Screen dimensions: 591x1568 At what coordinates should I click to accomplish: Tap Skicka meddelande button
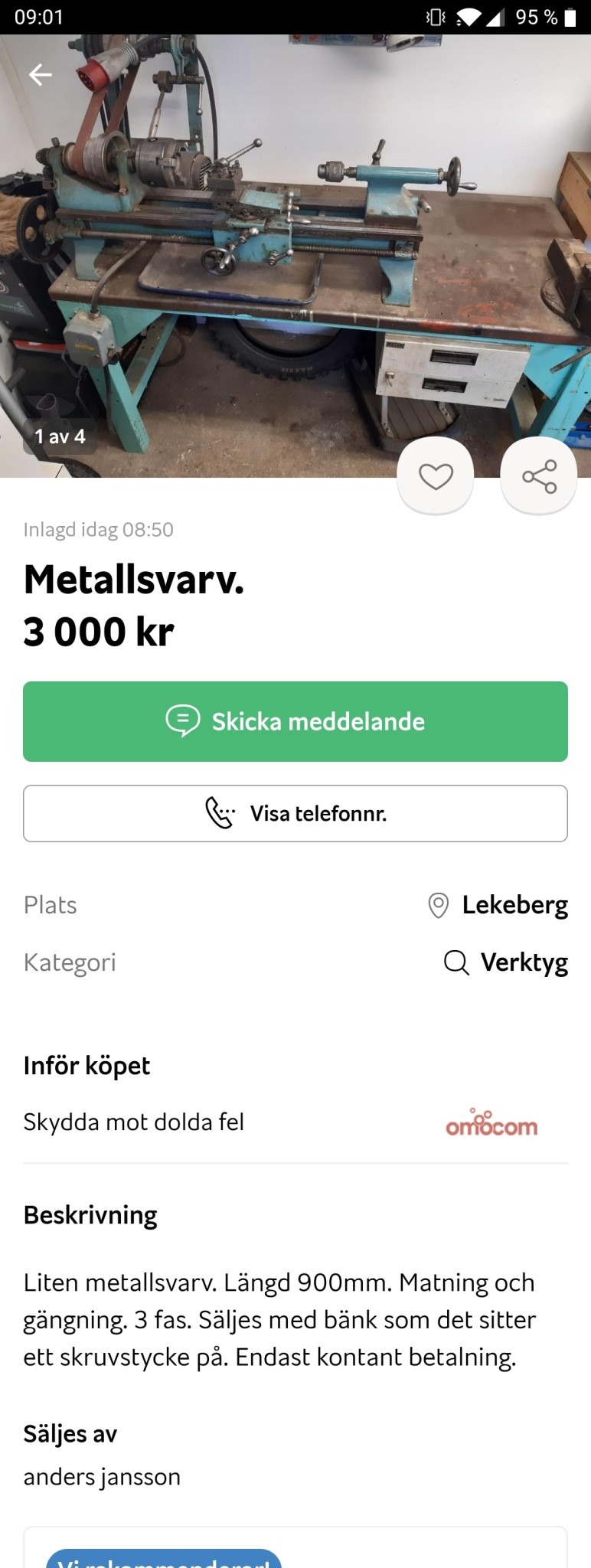coord(295,721)
